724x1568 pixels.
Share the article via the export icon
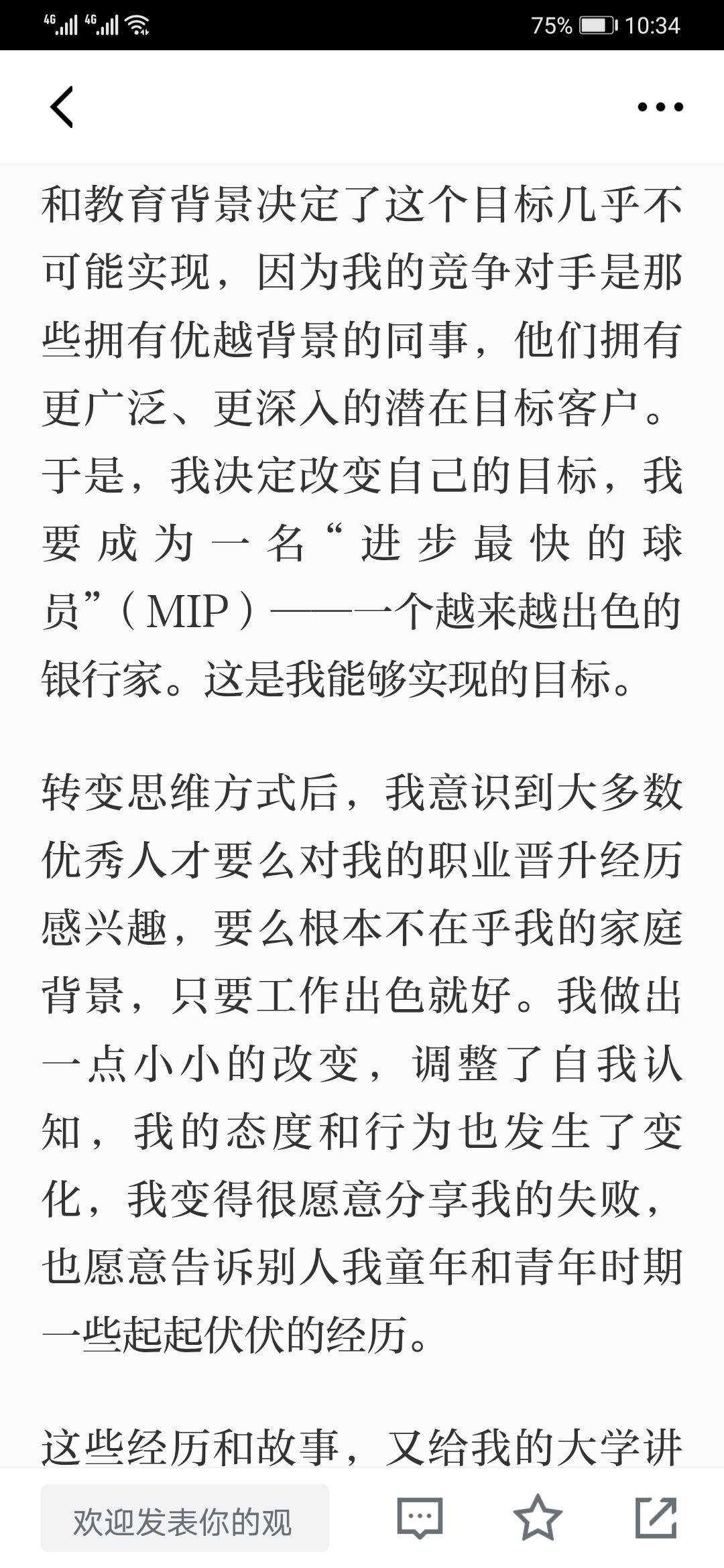[x=656, y=1517]
